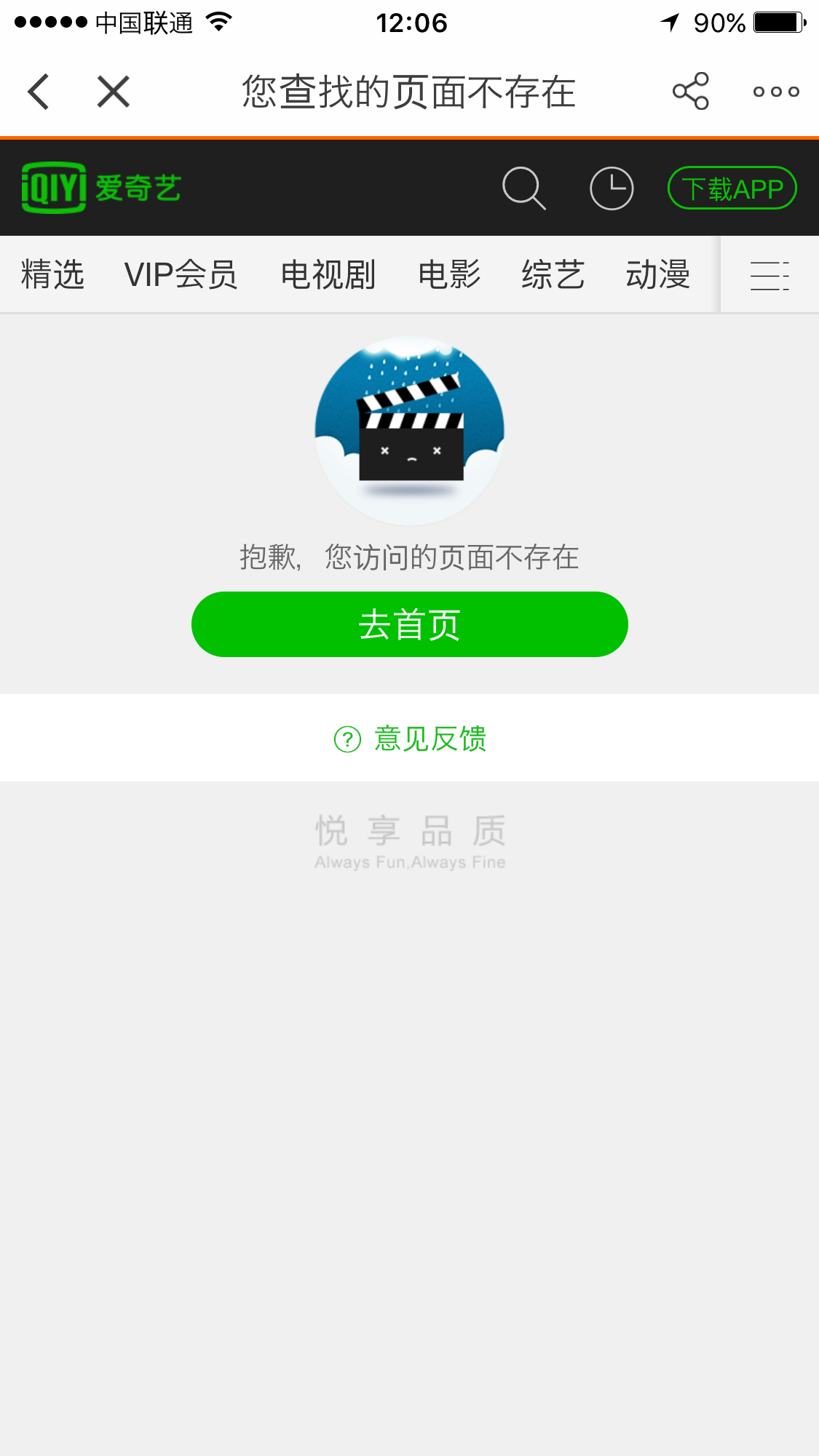Open more options via three-dot icon
The image size is (819, 1456).
pyautogui.click(x=775, y=91)
